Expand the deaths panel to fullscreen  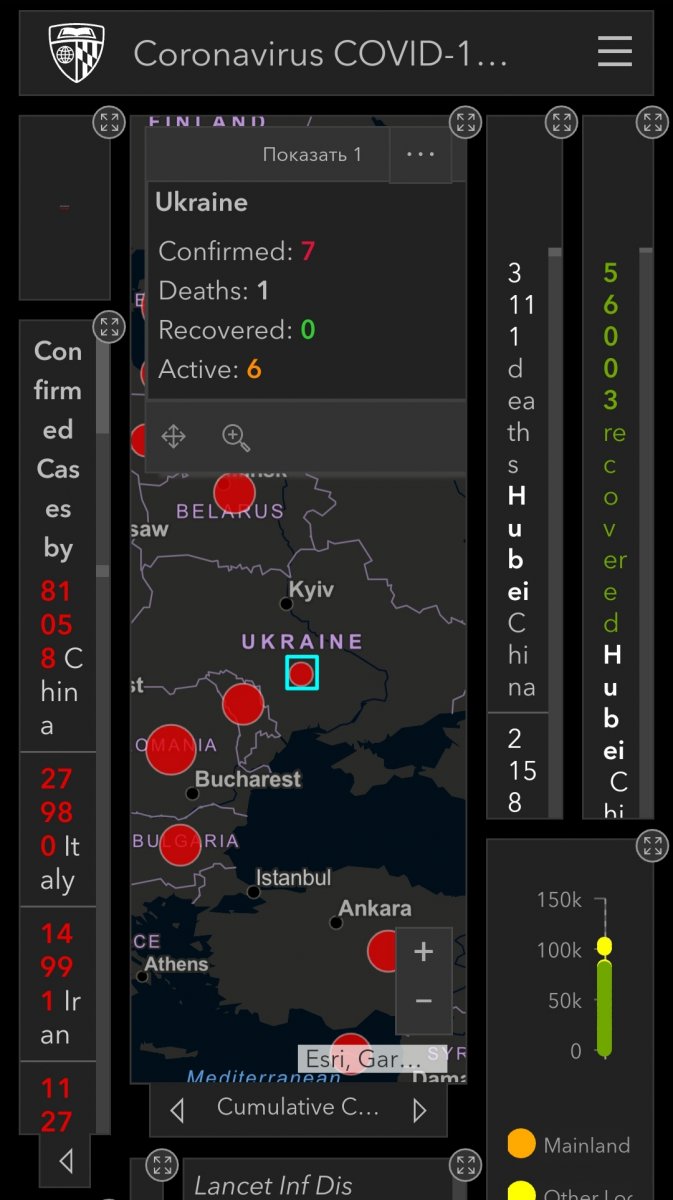point(561,123)
